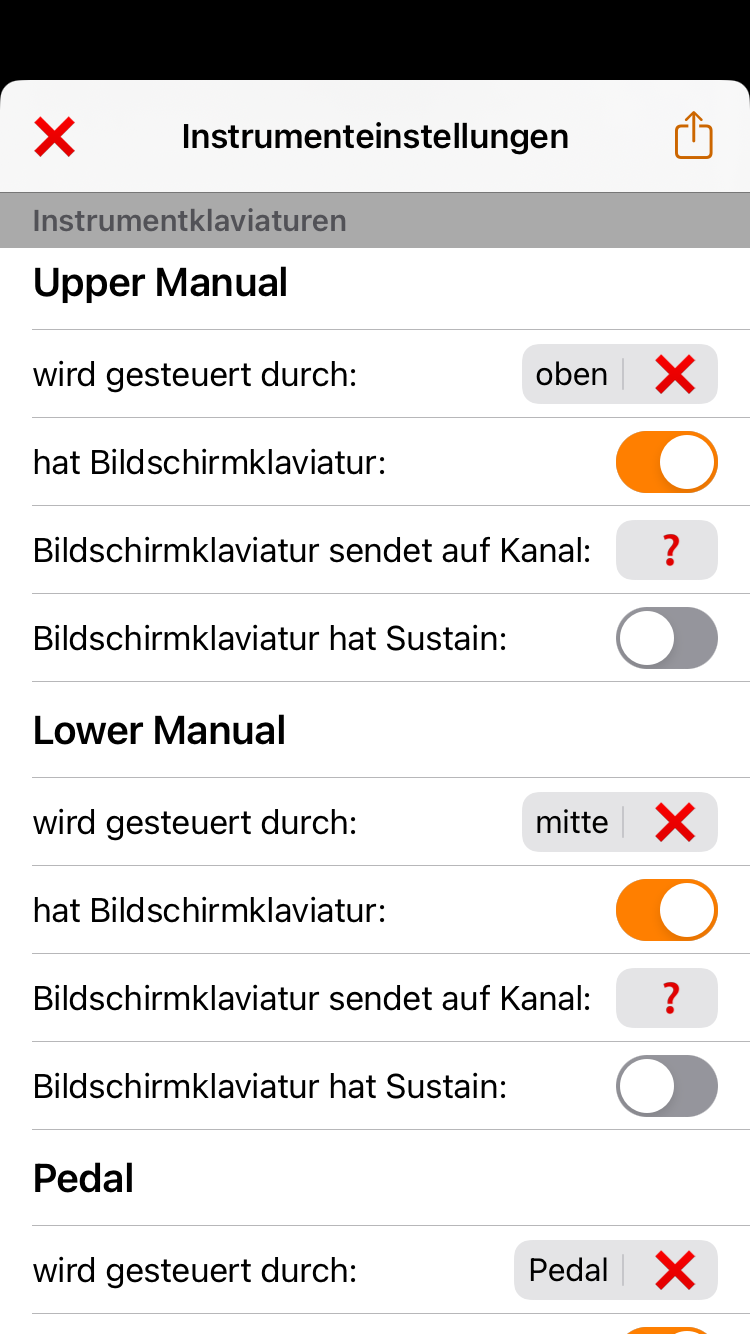
Task: Change Lower Manual controller "mitte"
Action: tap(572, 822)
